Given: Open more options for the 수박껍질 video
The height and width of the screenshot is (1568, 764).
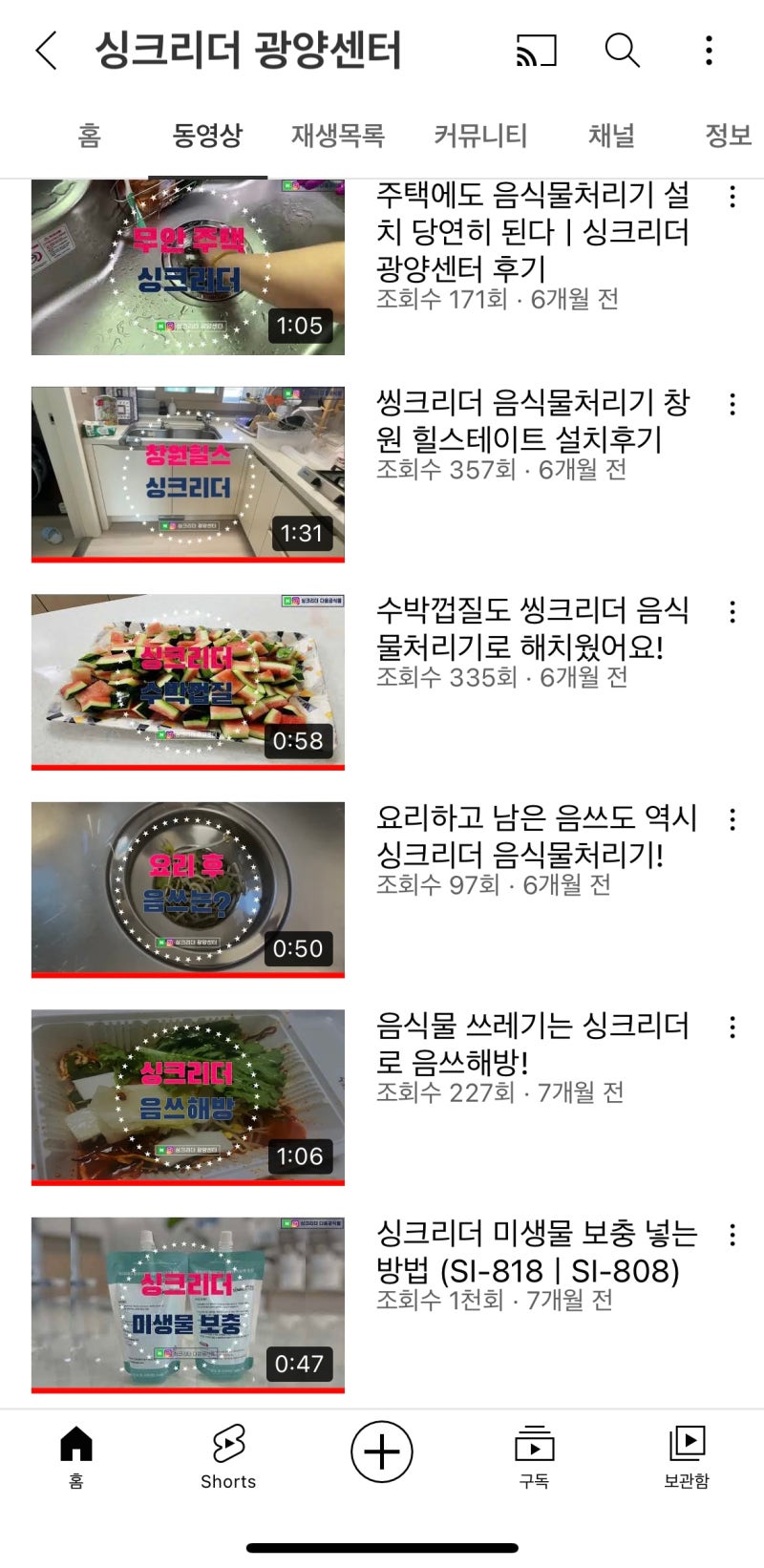Looking at the screenshot, I should click(732, 612).
